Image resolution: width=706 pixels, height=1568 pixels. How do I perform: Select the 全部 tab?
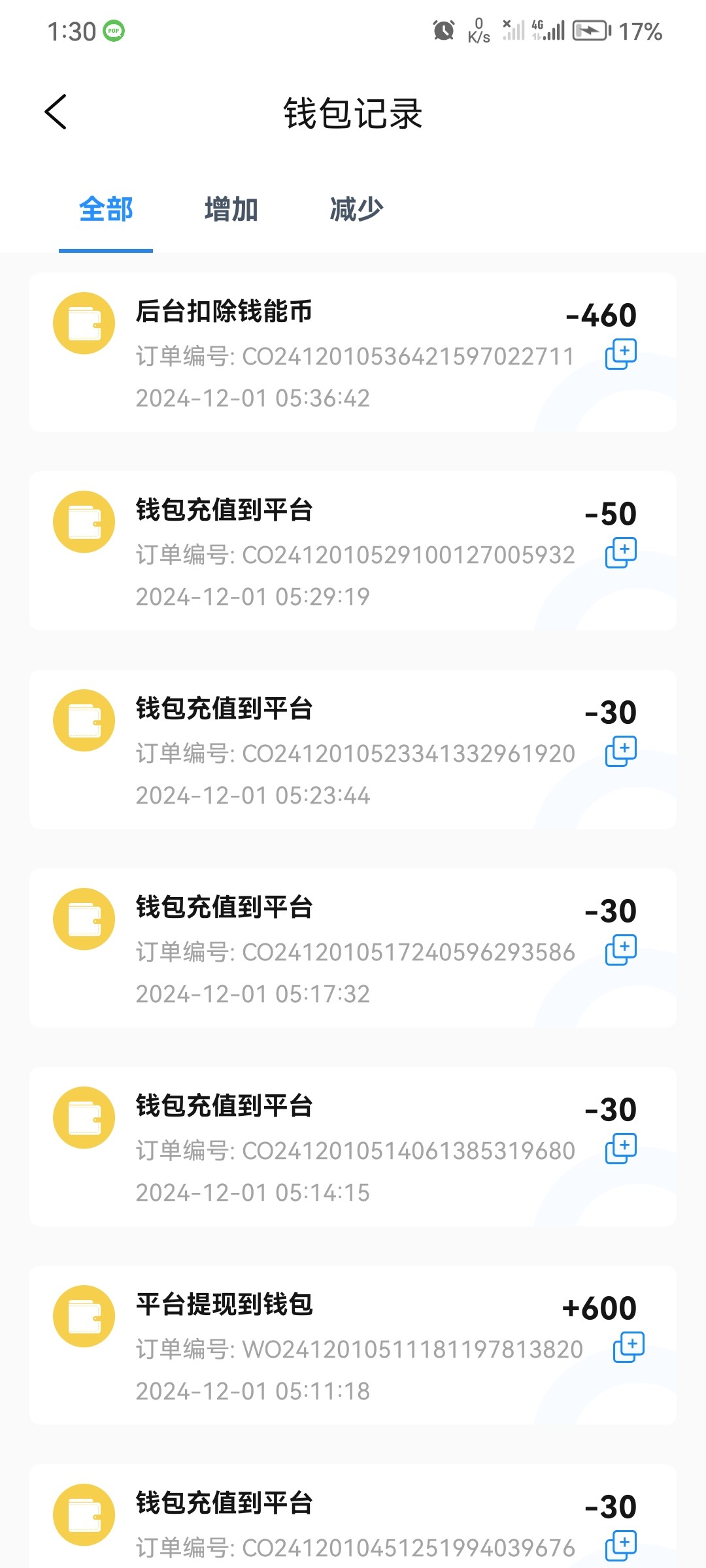106,210
